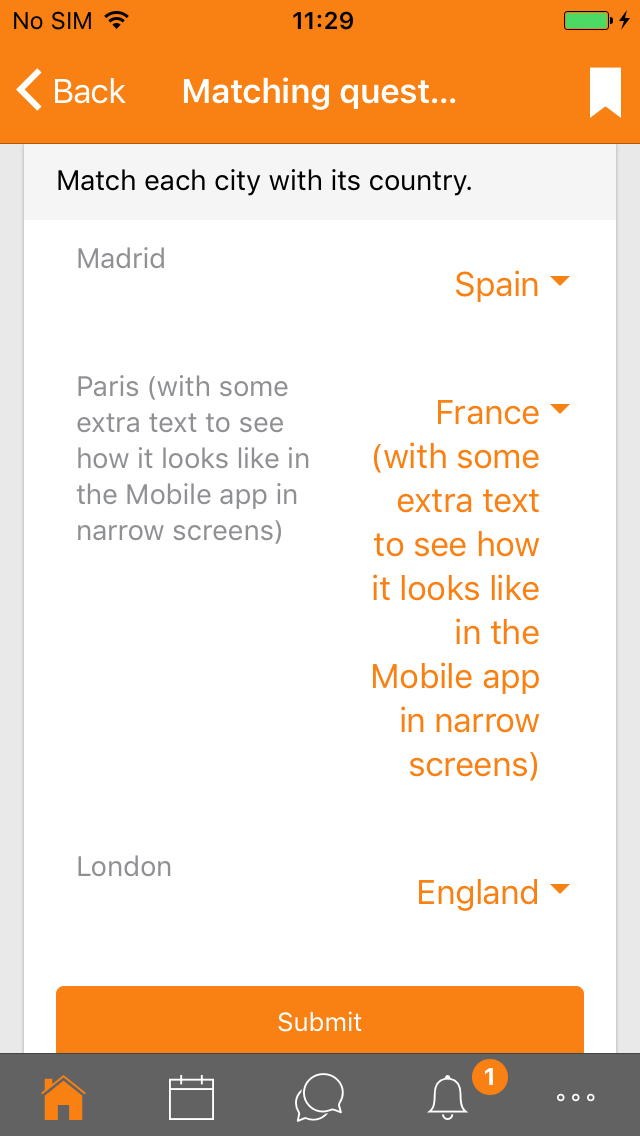Open the more options tab
The height and width of the screenshot is (1136, 640).
[x=575, y=1098]
